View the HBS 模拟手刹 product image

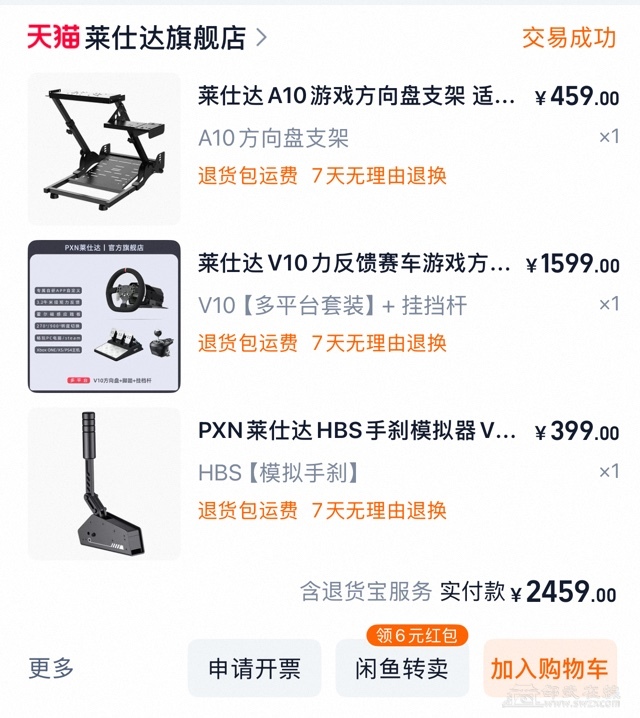tap(104, 483)
